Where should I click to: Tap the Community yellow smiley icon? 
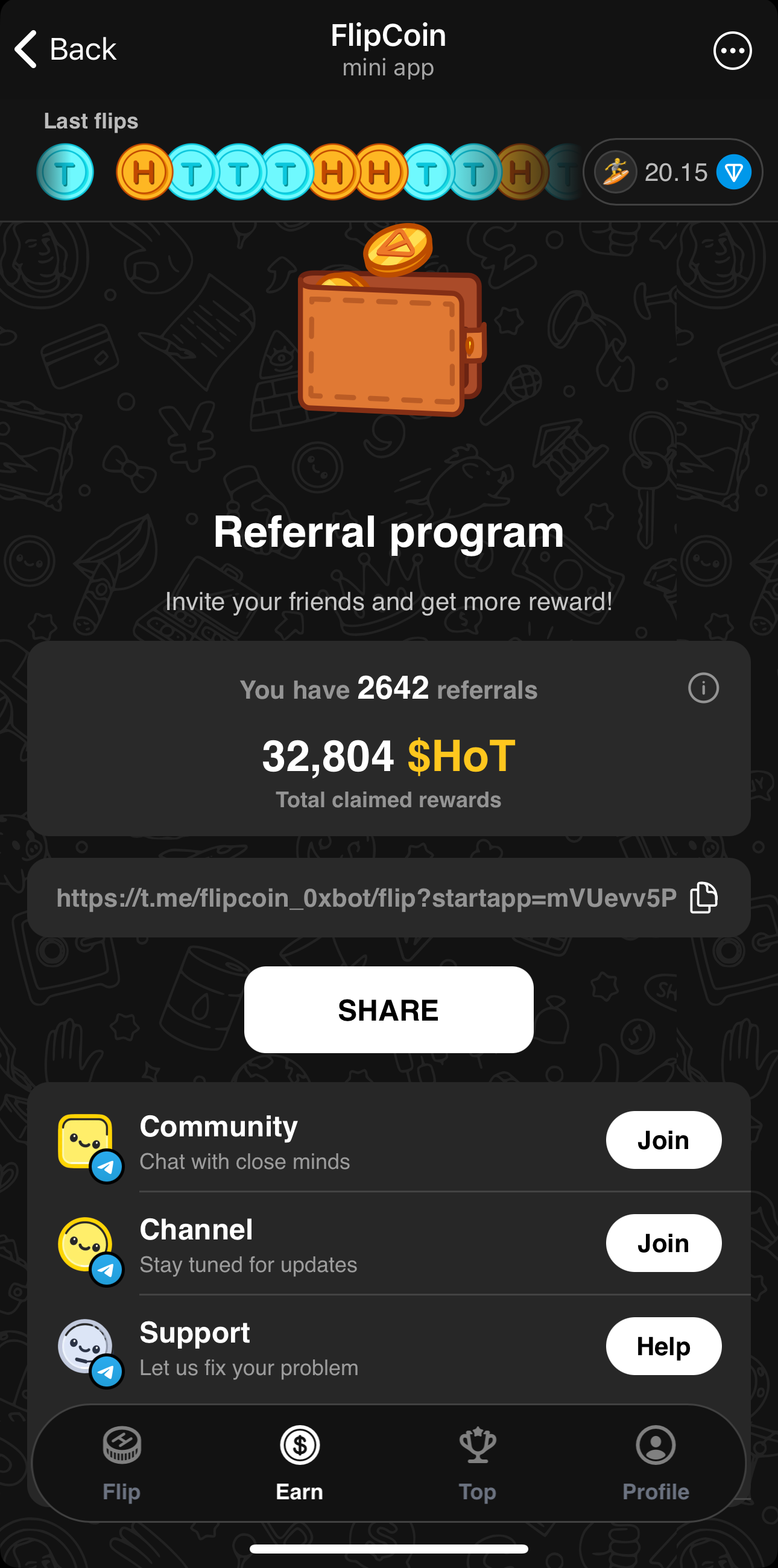click(x=86, y=1139)
